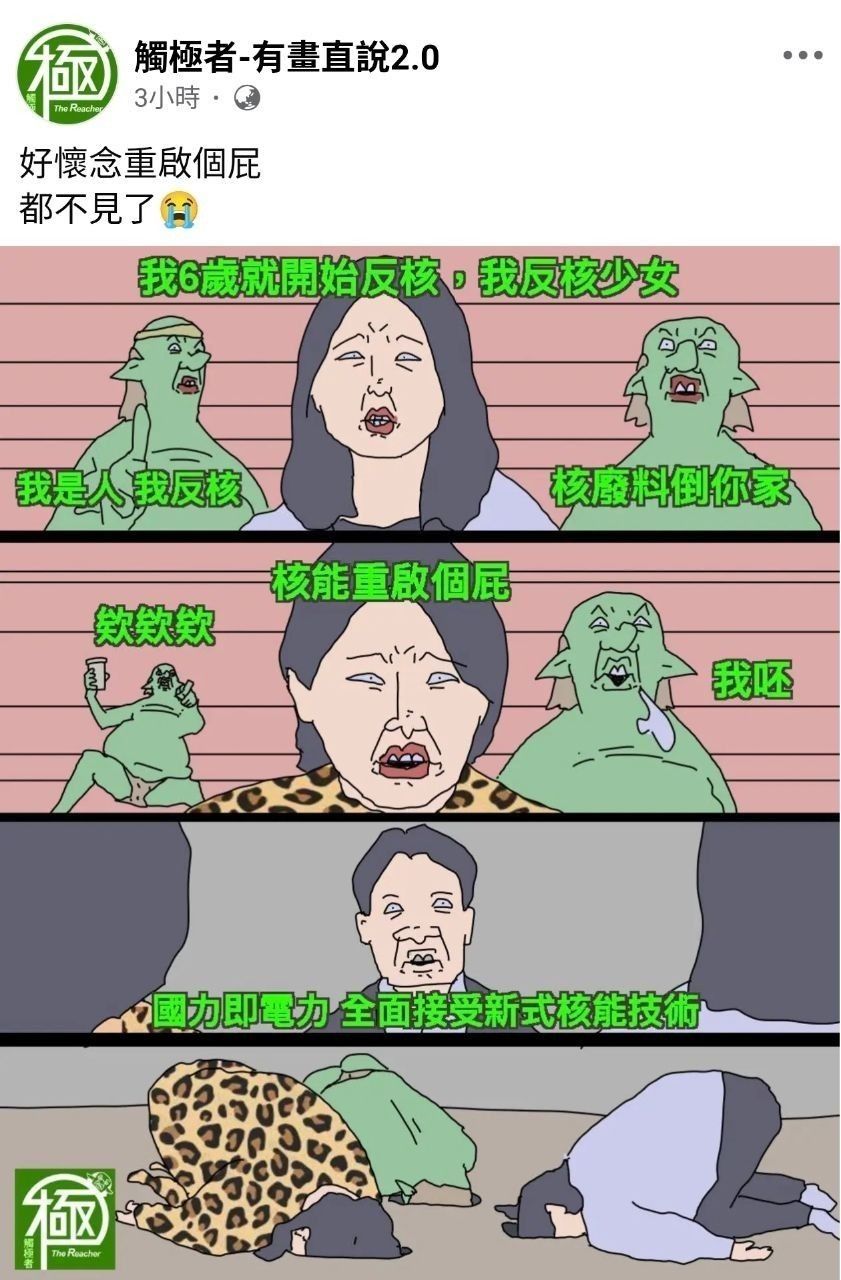Open the comic image in full view
The height and width of the screenshot is (1280, 841).
coord(420,760)
